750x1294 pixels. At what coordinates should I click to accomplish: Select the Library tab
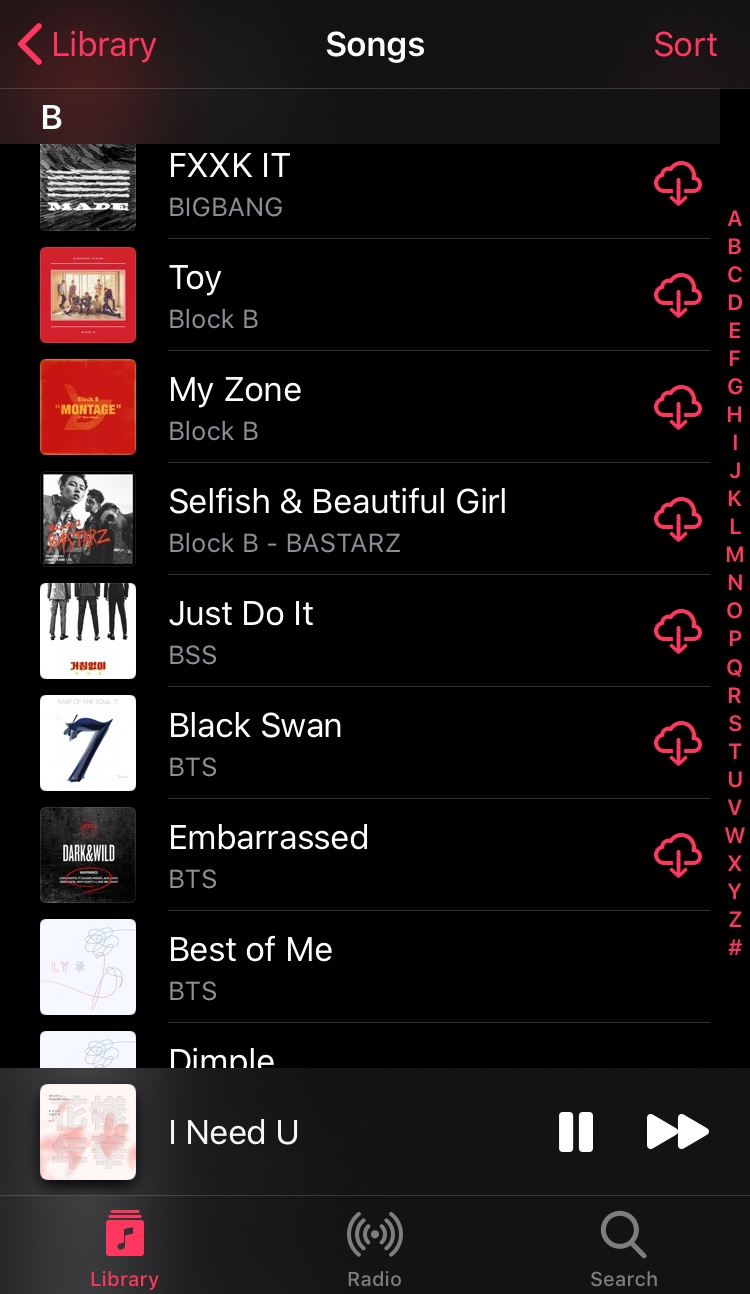point(124,1246)
